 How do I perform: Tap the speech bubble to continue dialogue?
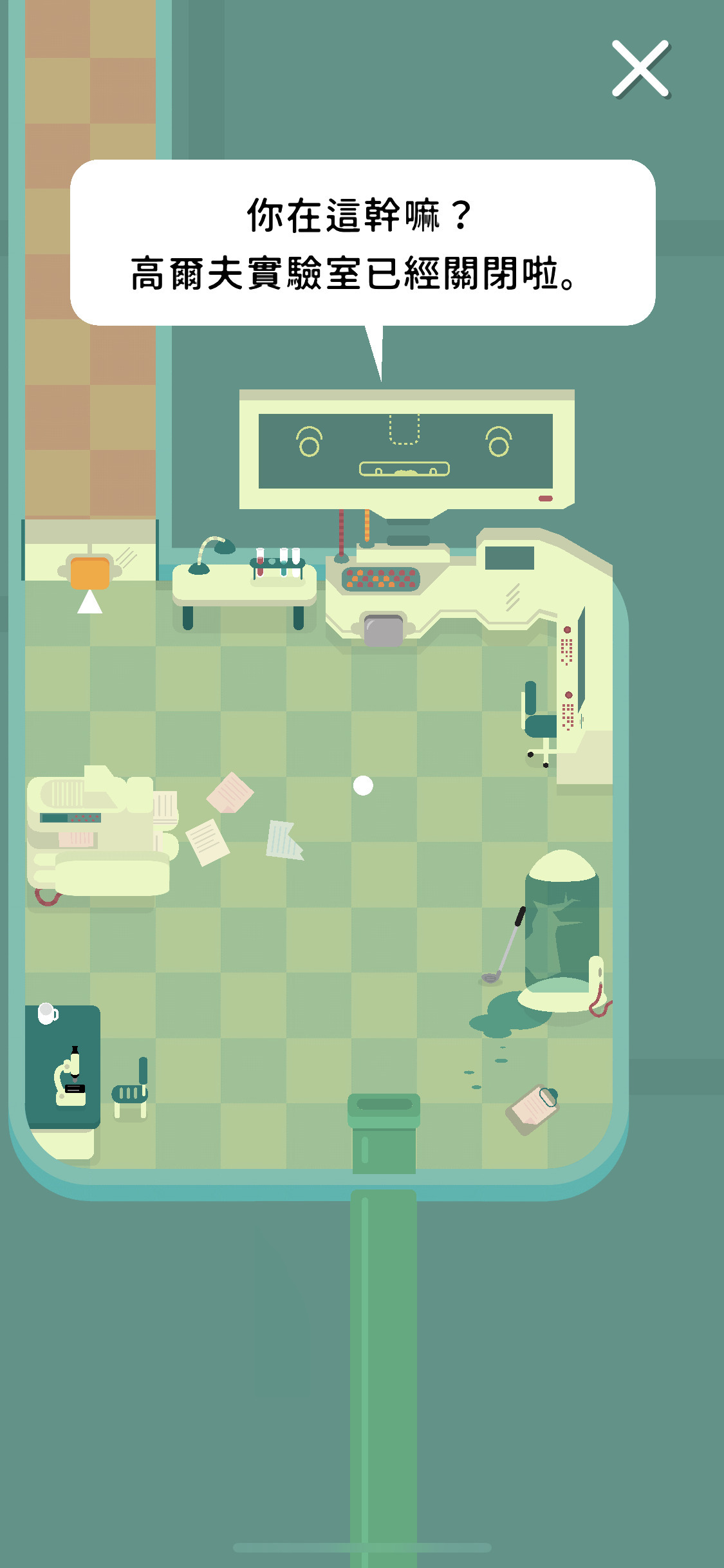pos(362,243)
